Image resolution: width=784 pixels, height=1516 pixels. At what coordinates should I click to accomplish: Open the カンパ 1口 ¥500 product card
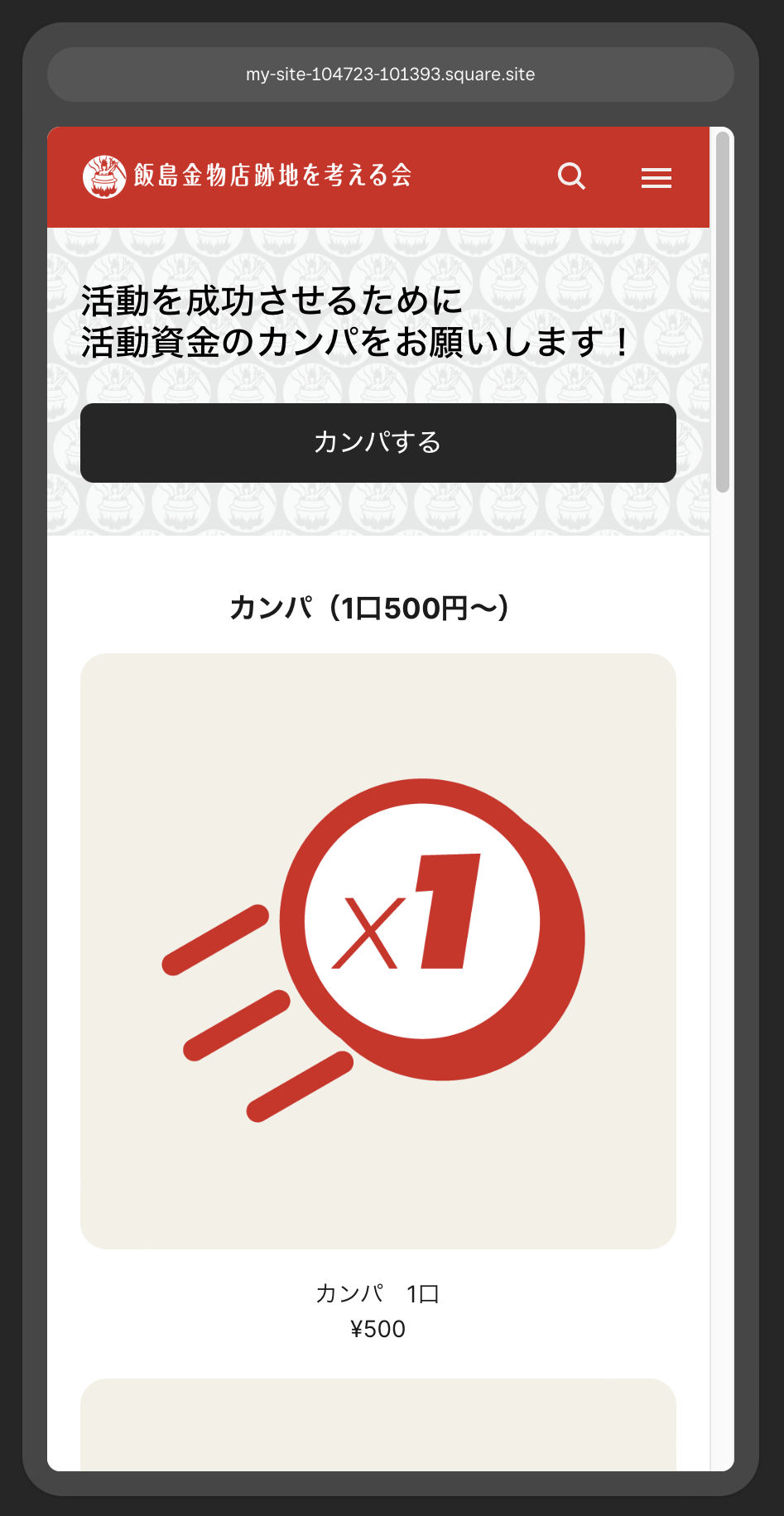pyautogui.click(x=378, y=951)
